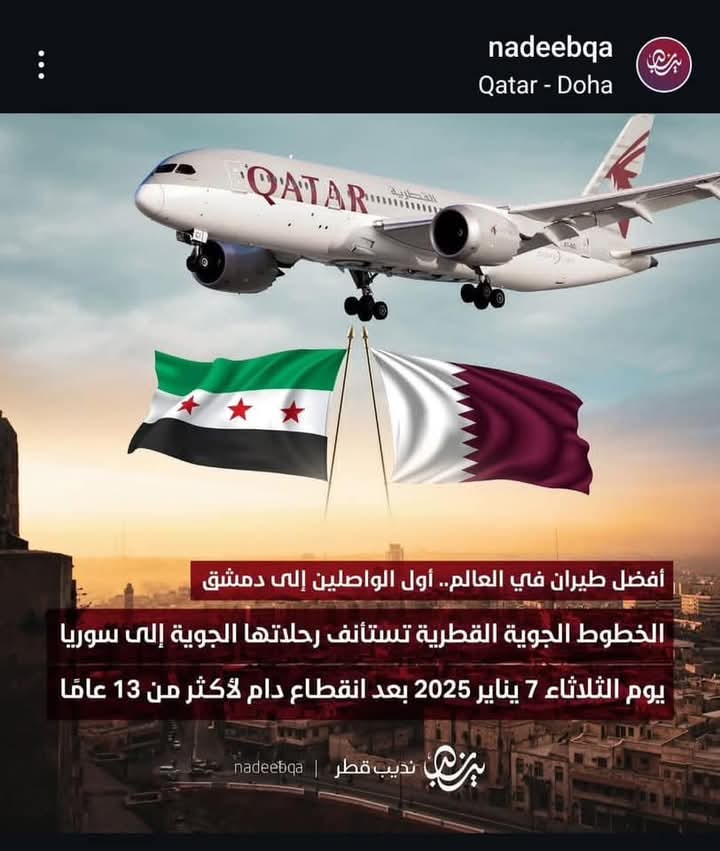Open the Qatar Airways post image

(x=360, y=470)
